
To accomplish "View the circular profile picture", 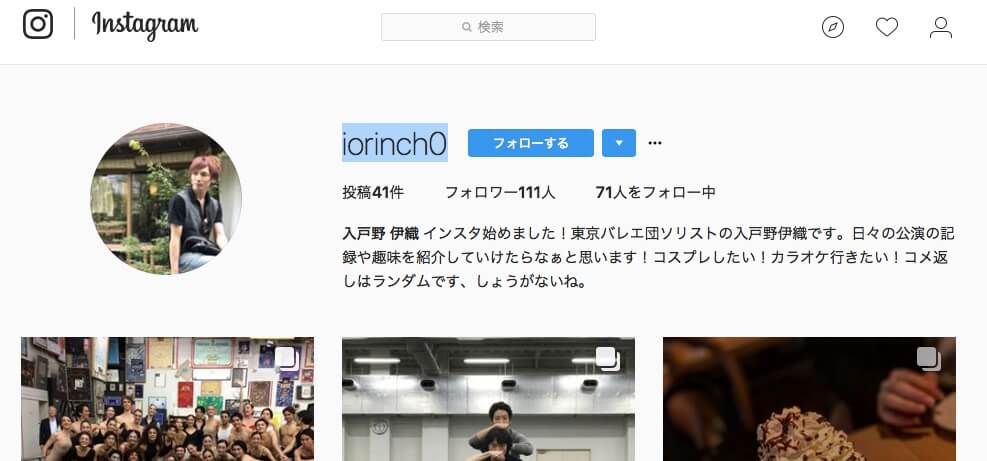I will pos(166,199).
